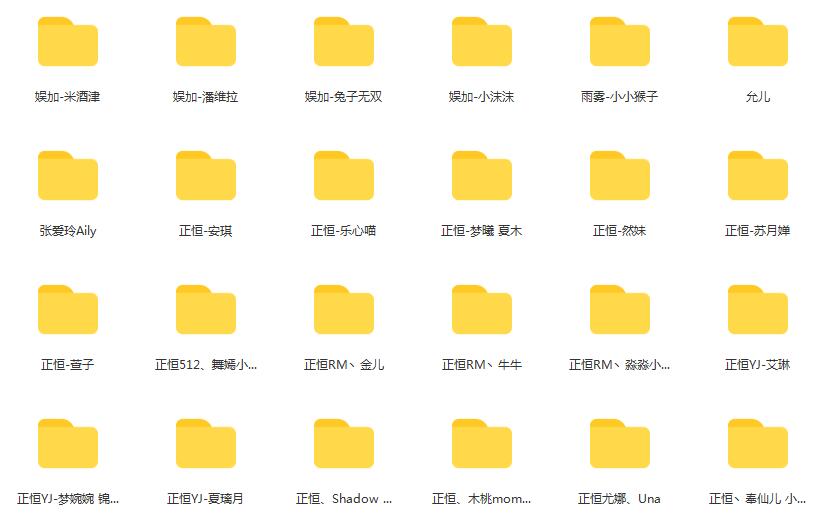Open the 娱加-潘维拉 folder
The height and width of the screenshot is (514, 823).
click(206, 42)
